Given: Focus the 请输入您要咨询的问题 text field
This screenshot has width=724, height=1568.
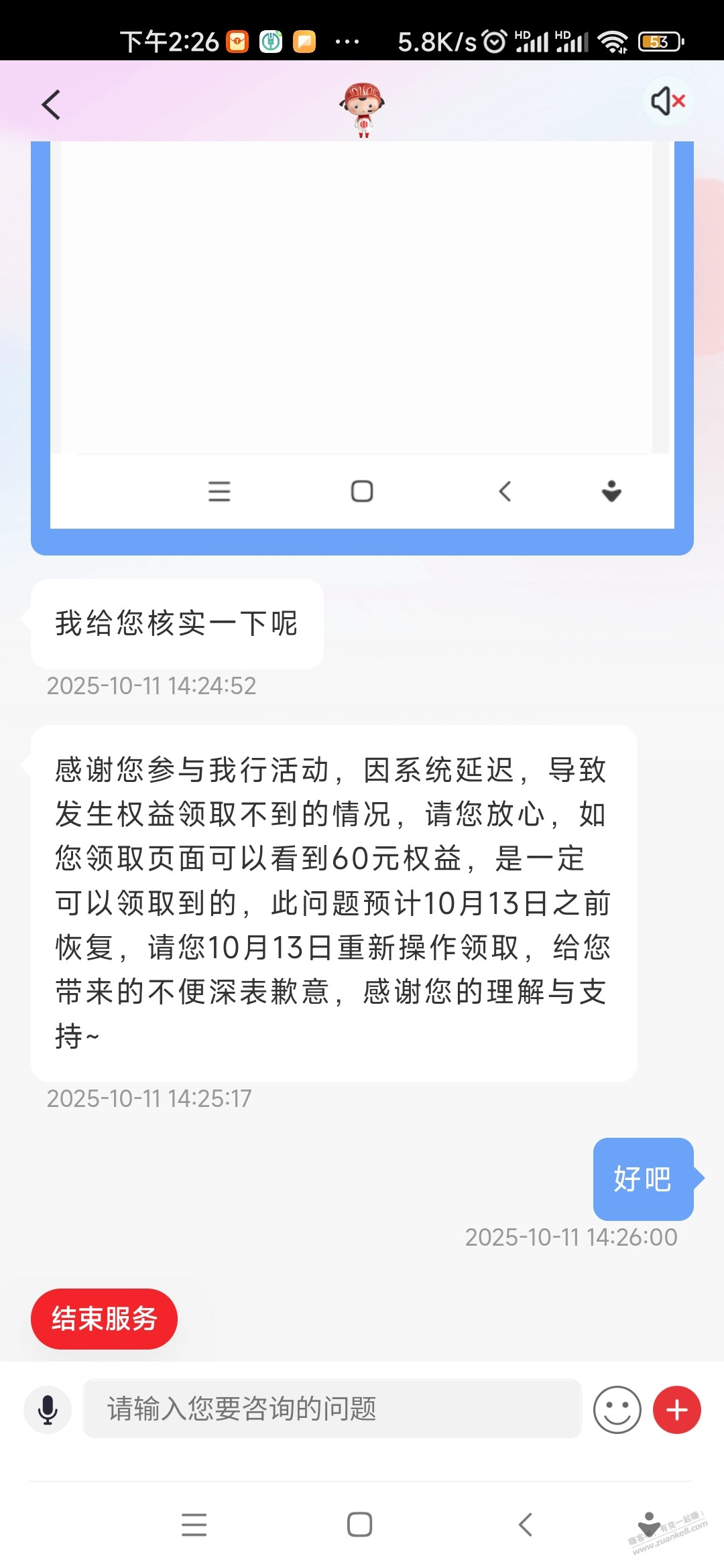Looking at the screenshot, I should [332, 1409].
